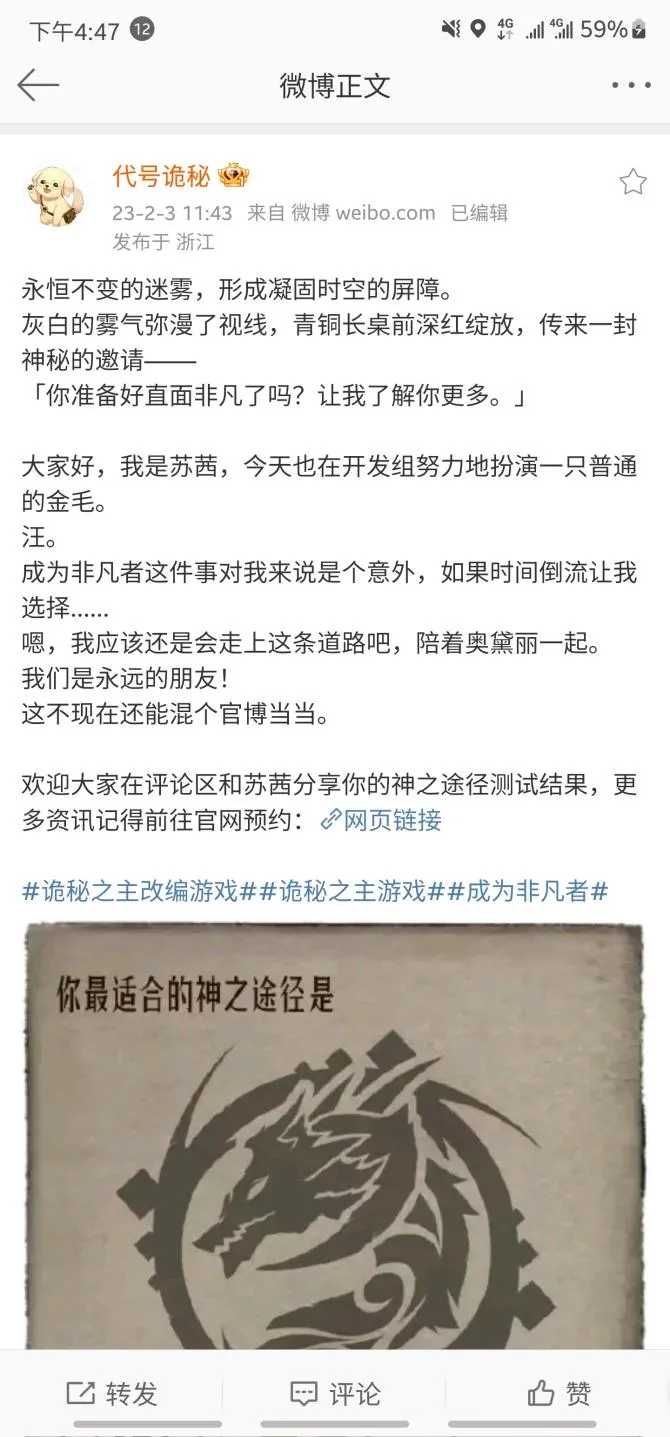Screen dimensions: 670x1437
Task: Open the 代号诡秘 username link
Action: coord(161,177)
